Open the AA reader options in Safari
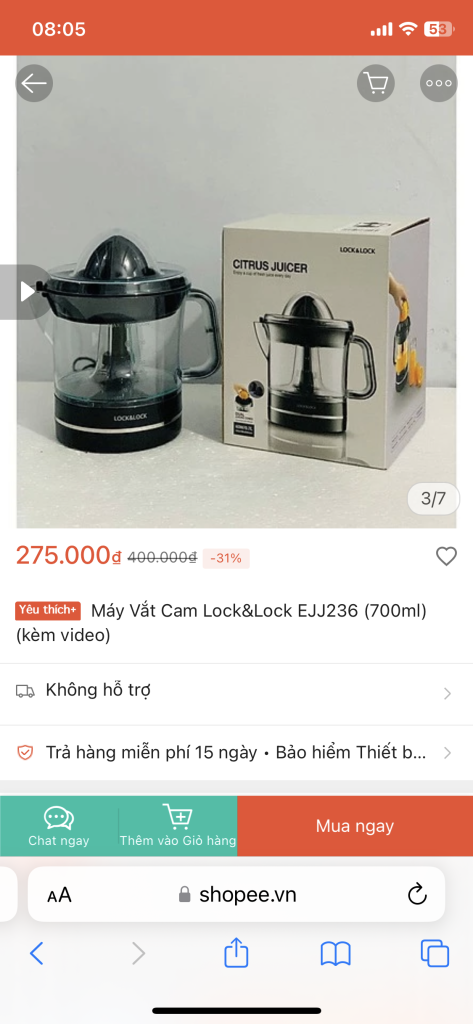473x1024 pixels. pyautogui.click(x=59, y=895)
